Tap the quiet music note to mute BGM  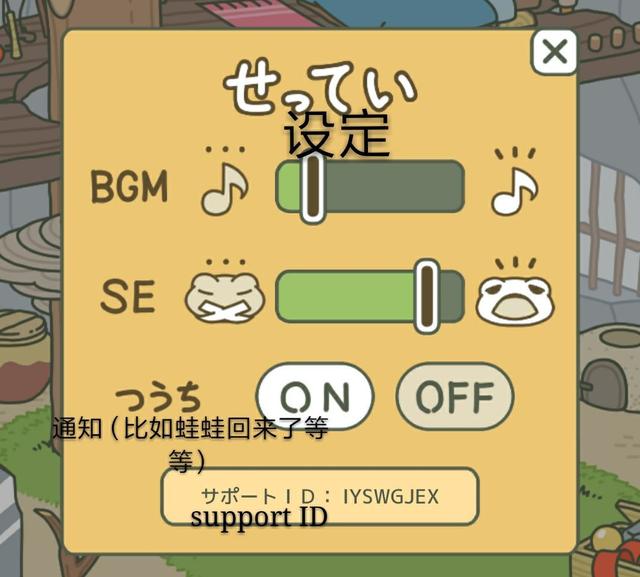(x=224, y=187)
